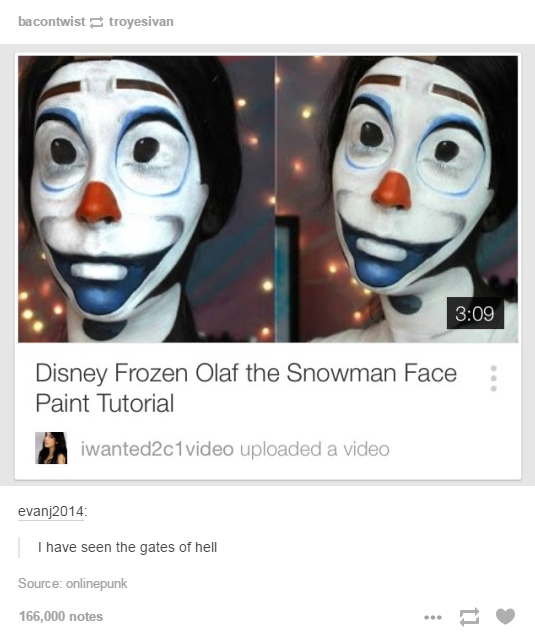The image size is (535, 638).
Task: View the 166,000 notes
Action: click(61, 616)
